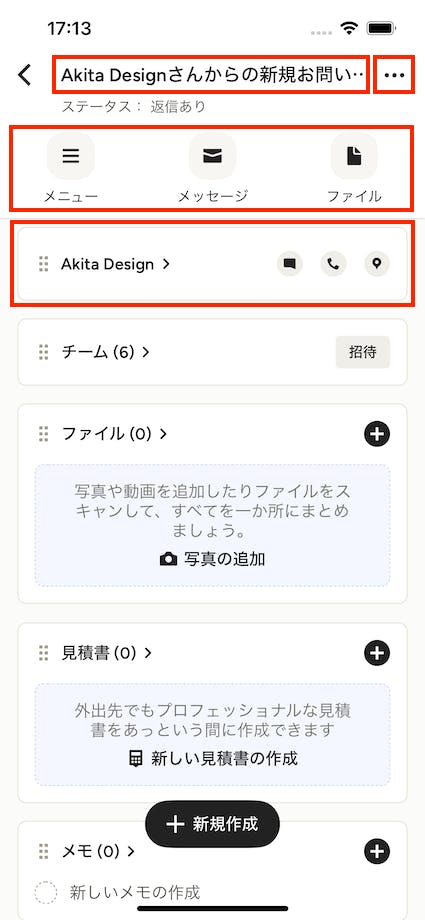Image resolution: width=425 pixels, height=920 pixels.
Task: Expand the チーム (6) section
Action: tap(106, 352)
